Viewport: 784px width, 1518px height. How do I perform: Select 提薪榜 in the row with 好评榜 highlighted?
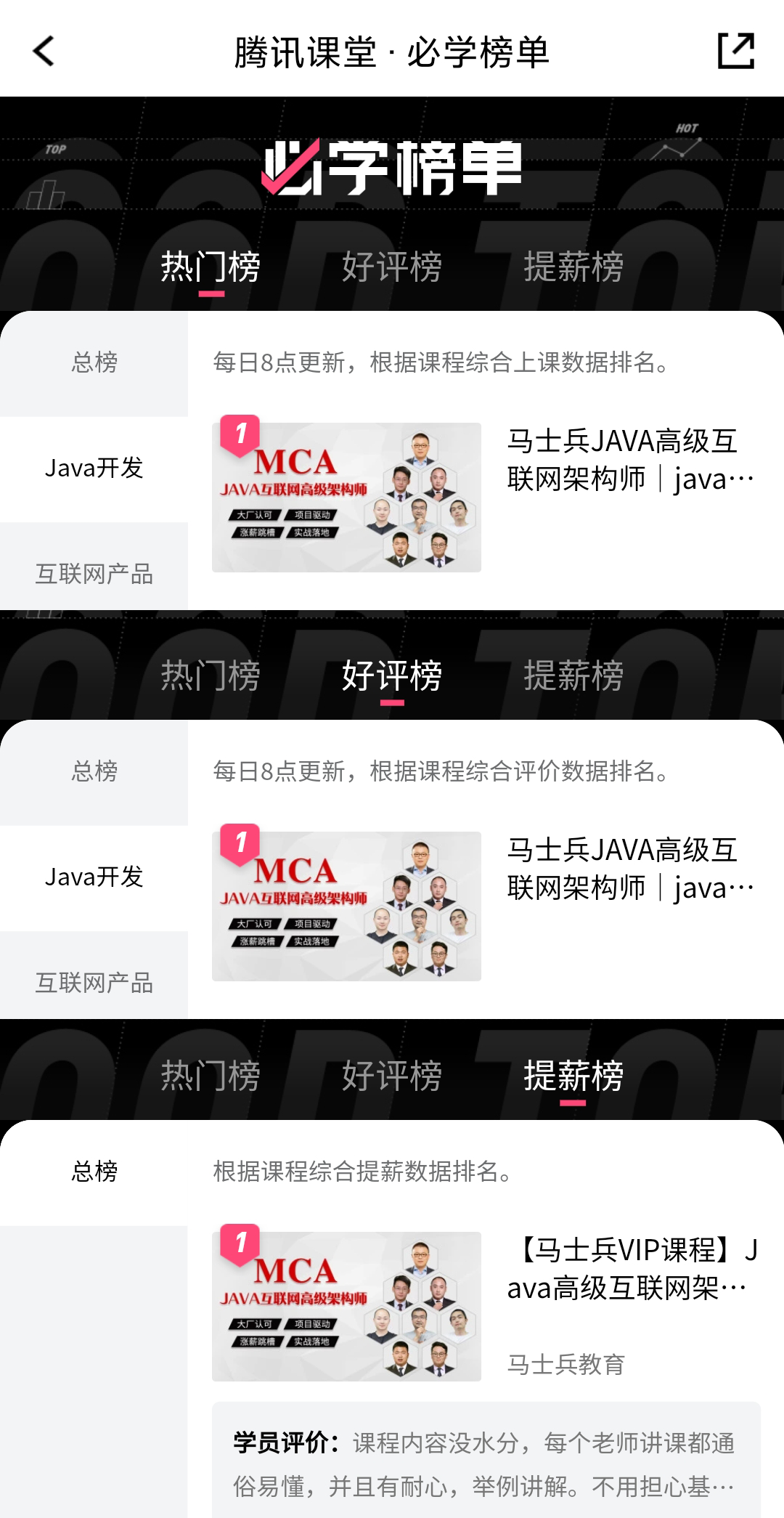[x=573, y=676]
